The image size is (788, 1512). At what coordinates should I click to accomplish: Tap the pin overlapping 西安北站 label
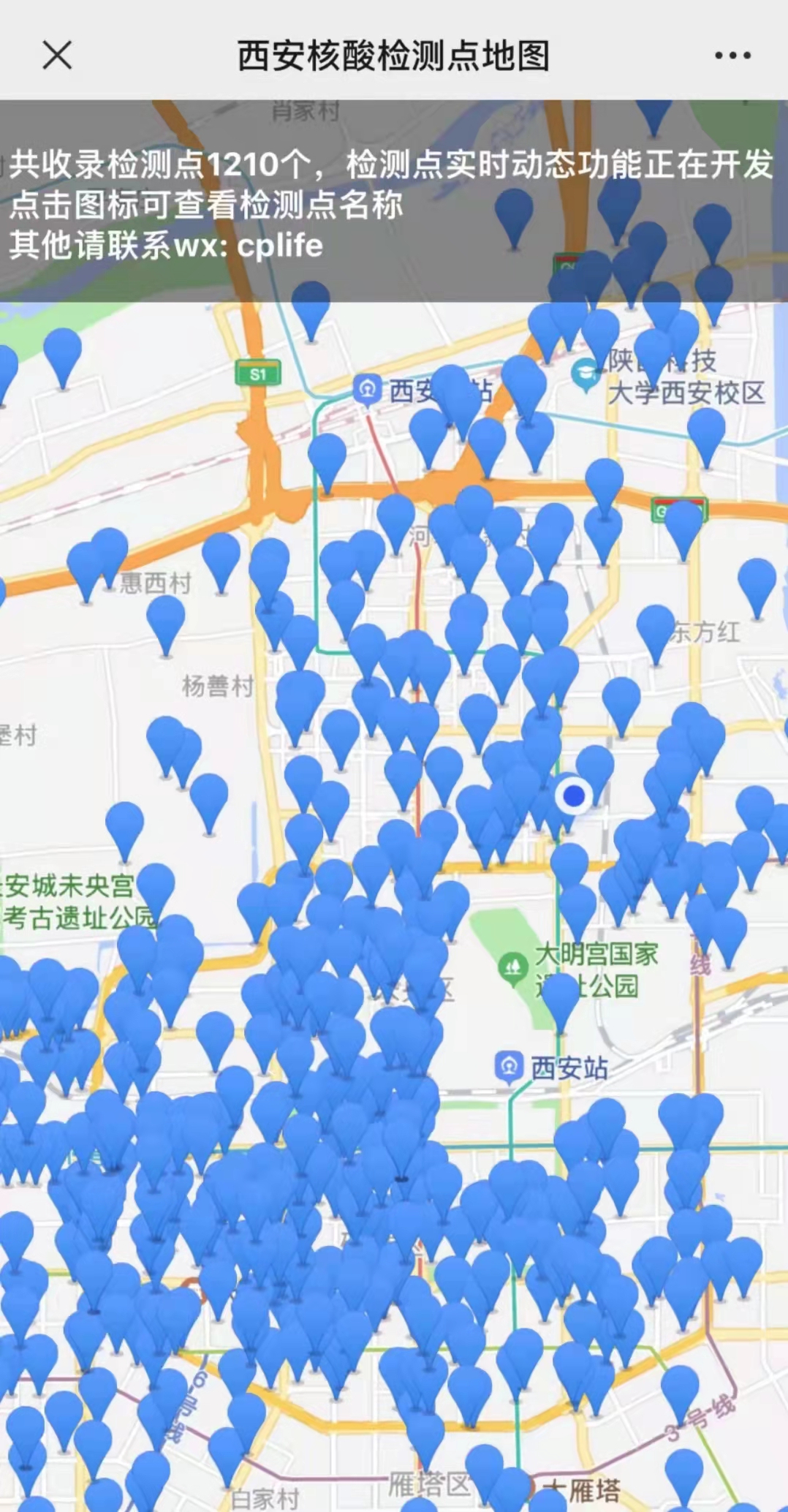tap(450, 386)
